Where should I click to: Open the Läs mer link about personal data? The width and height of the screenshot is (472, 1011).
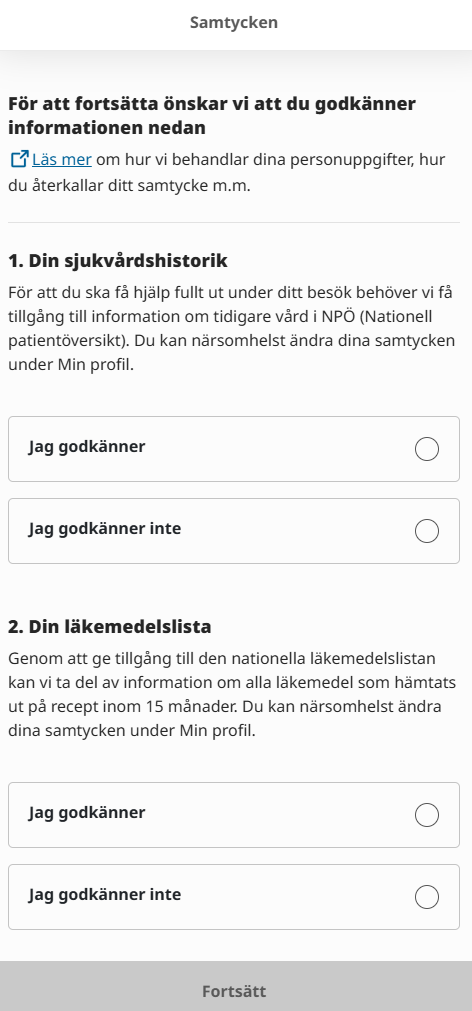[62, 159]
